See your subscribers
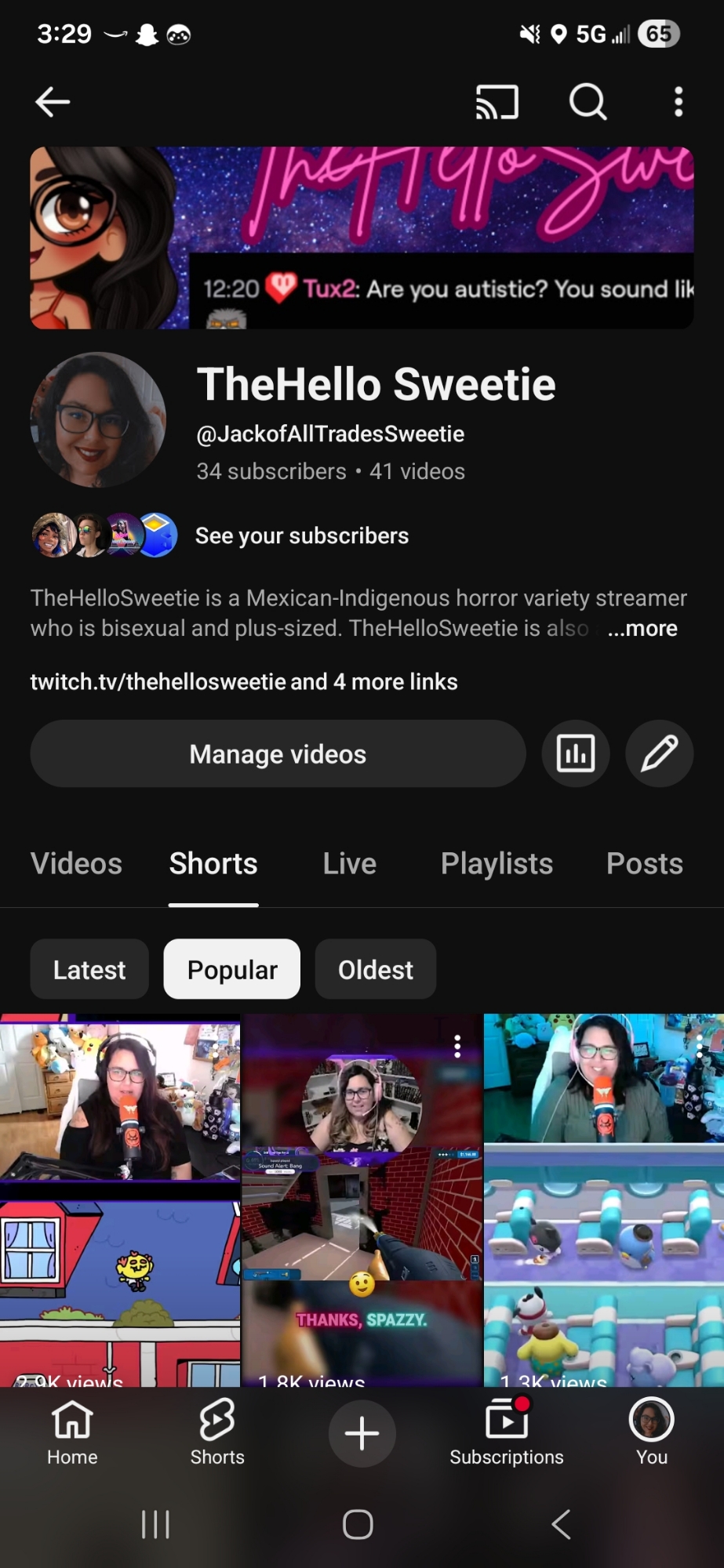Image resolution: width=724 pixels, height=1568 pixels. (301, 535)
